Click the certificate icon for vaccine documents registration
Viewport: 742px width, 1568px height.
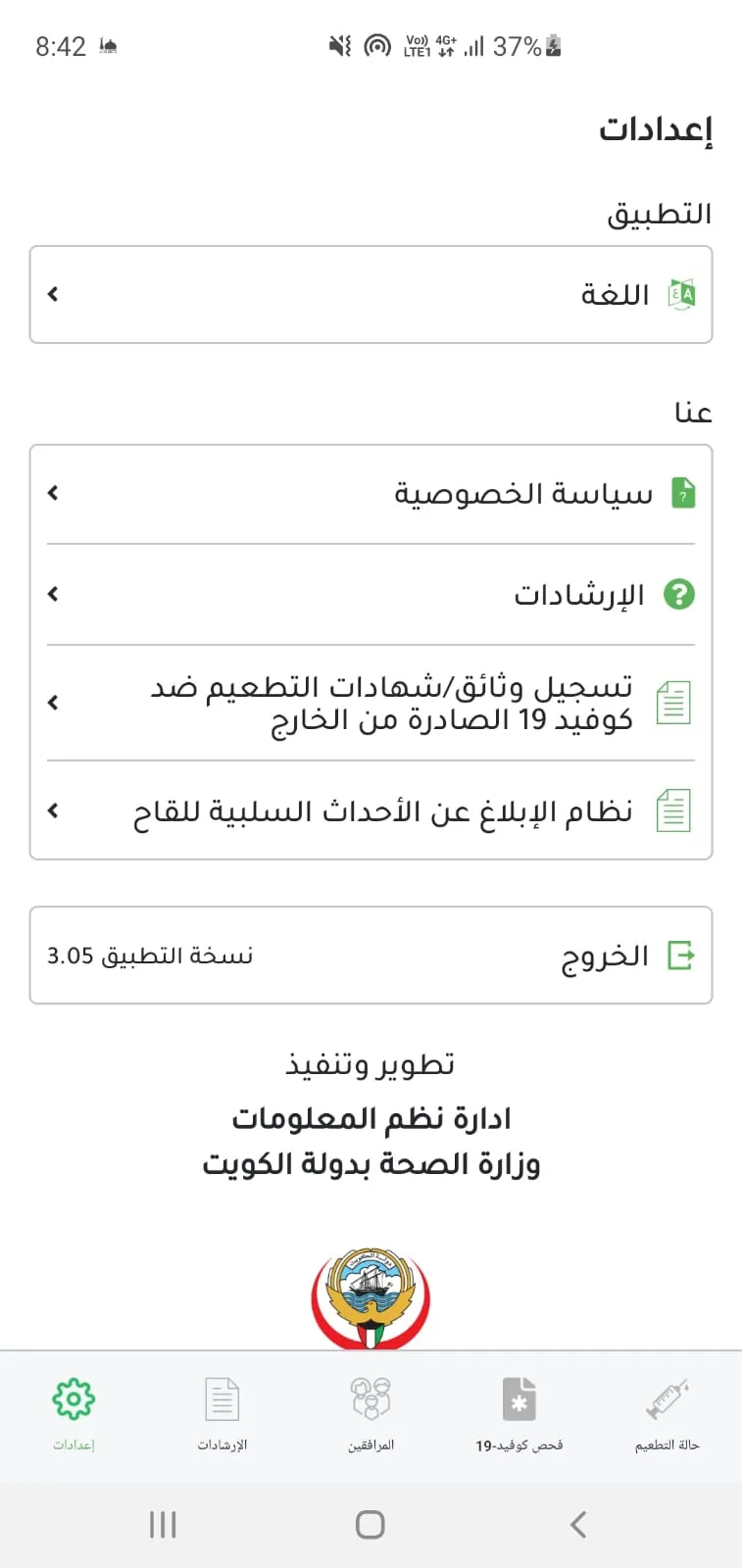(673, 702)
